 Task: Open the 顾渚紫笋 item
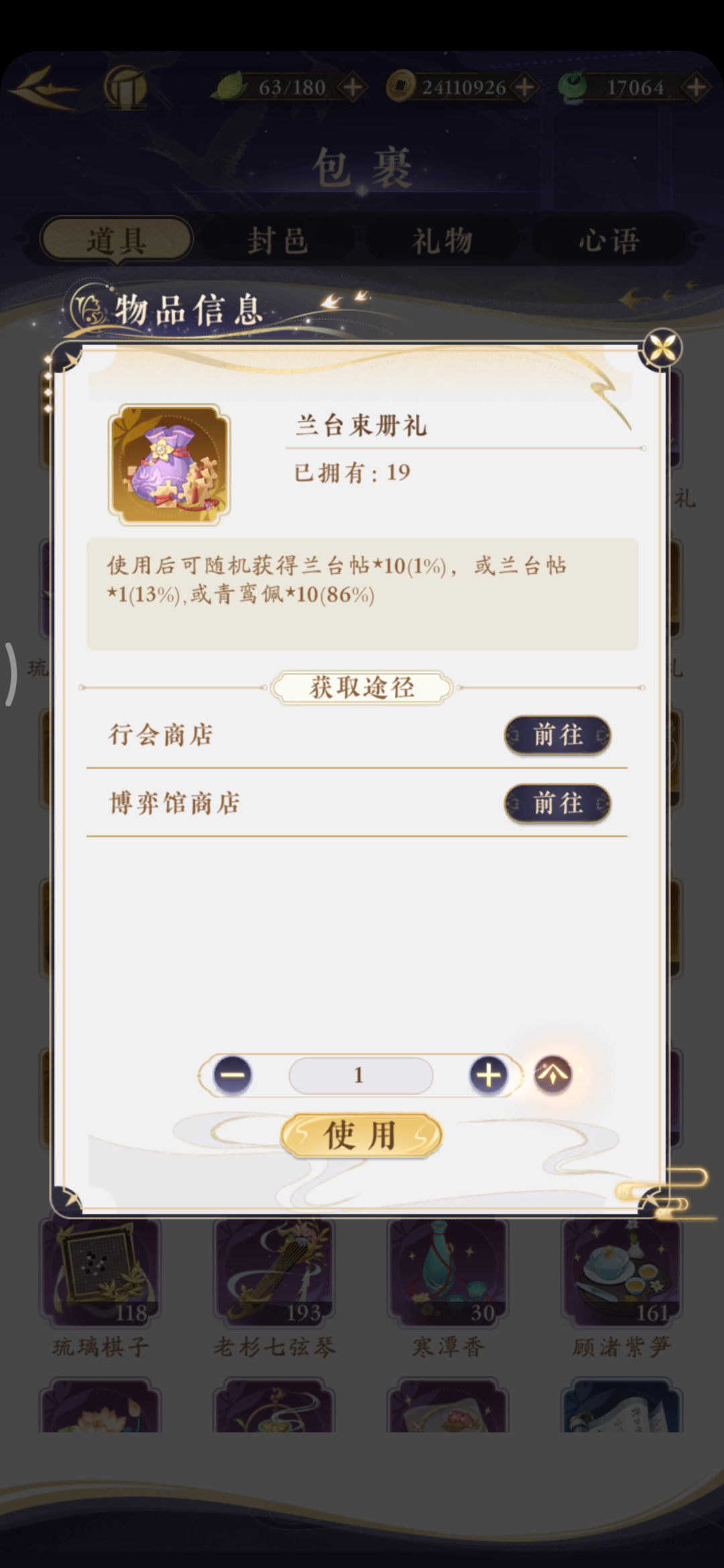(621, 1288)
